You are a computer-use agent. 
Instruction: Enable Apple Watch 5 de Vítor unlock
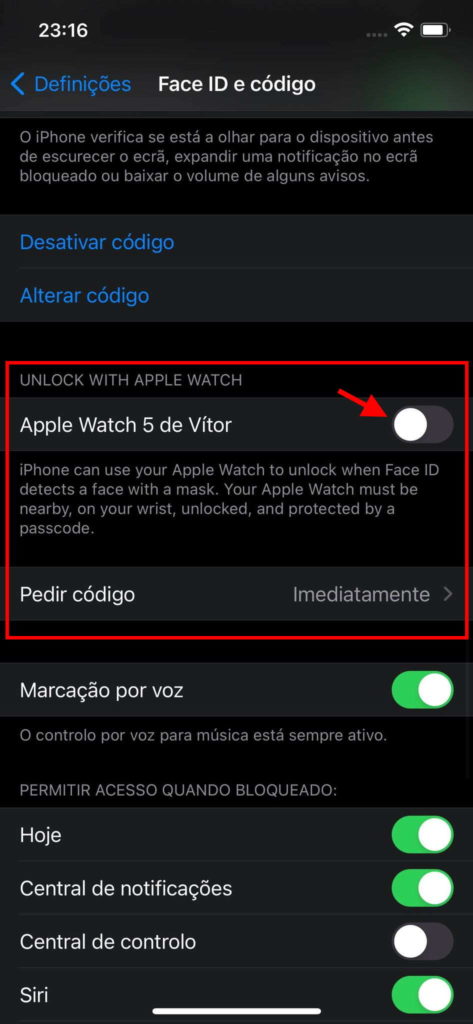[423, 425]
